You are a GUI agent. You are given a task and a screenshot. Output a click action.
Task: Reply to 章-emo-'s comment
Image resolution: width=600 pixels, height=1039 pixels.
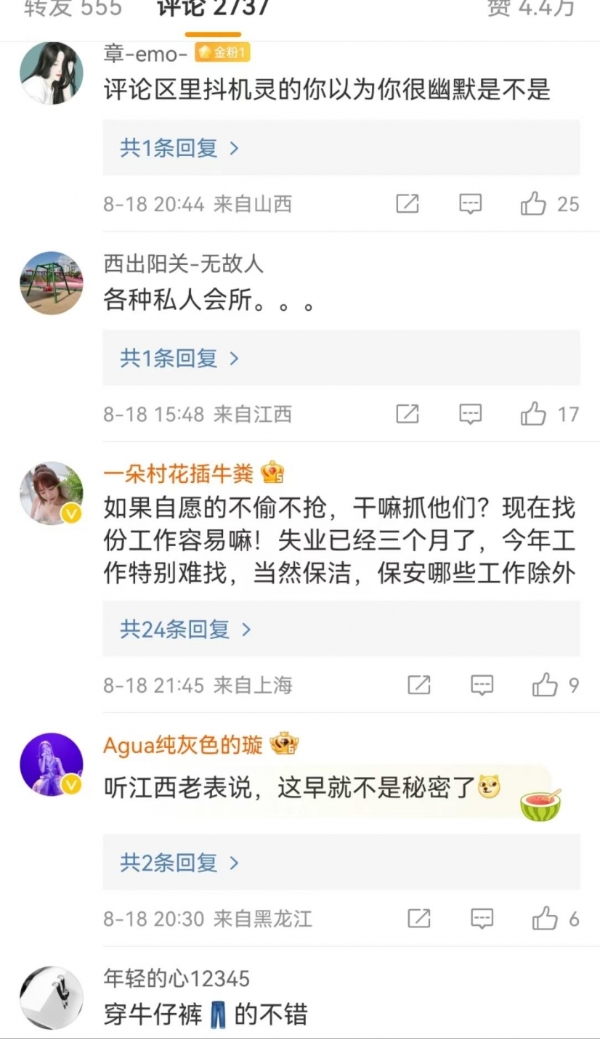tap(470, 204)
